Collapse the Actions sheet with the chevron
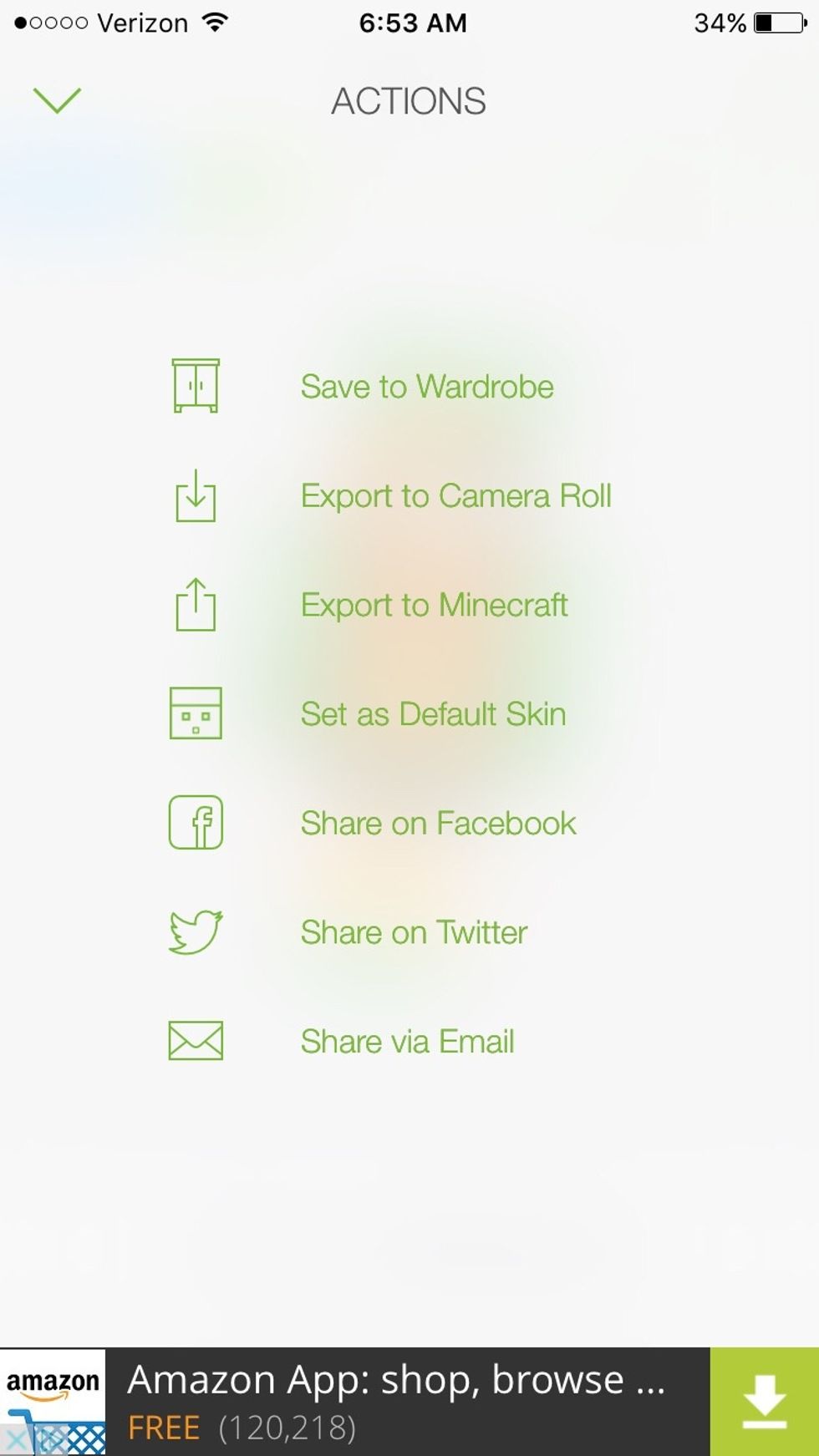 point(57,100)
